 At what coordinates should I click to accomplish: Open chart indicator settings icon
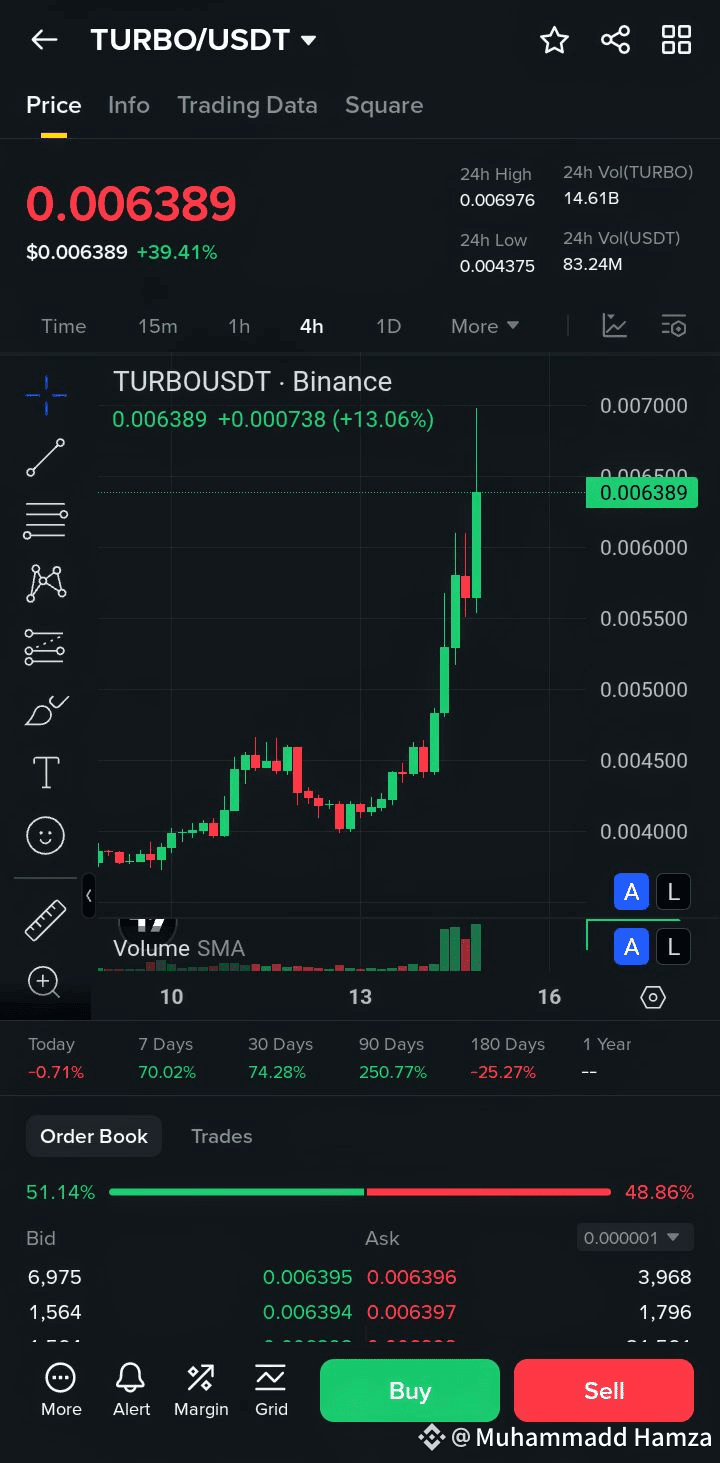click(x=675, y=326)
